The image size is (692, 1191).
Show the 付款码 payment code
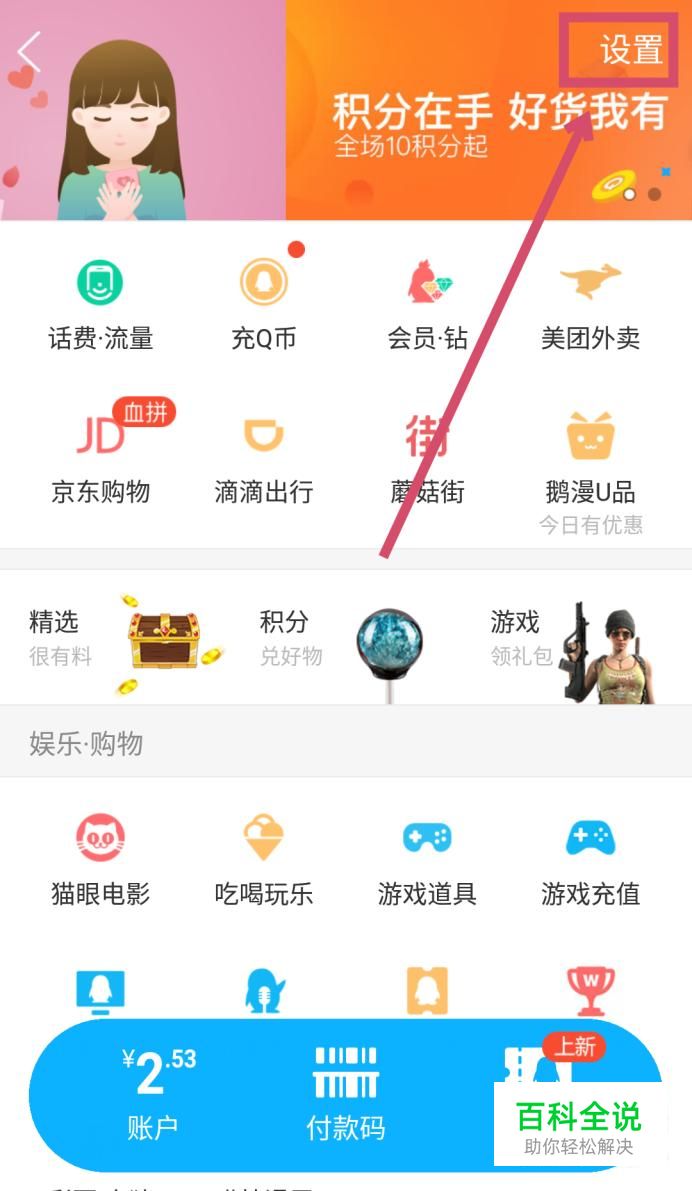point(345,1095)
